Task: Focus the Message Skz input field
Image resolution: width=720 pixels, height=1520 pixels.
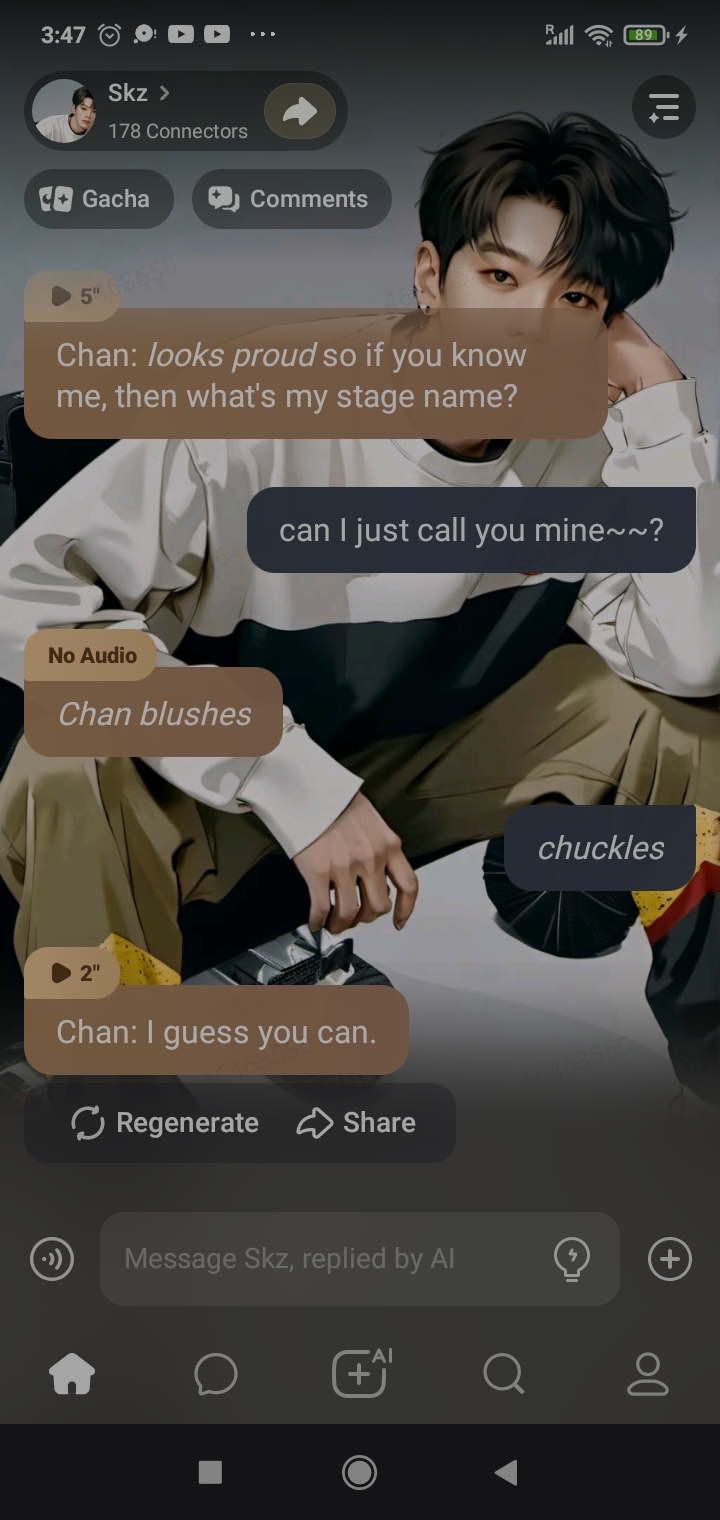Action: [x=330, y=1259]
